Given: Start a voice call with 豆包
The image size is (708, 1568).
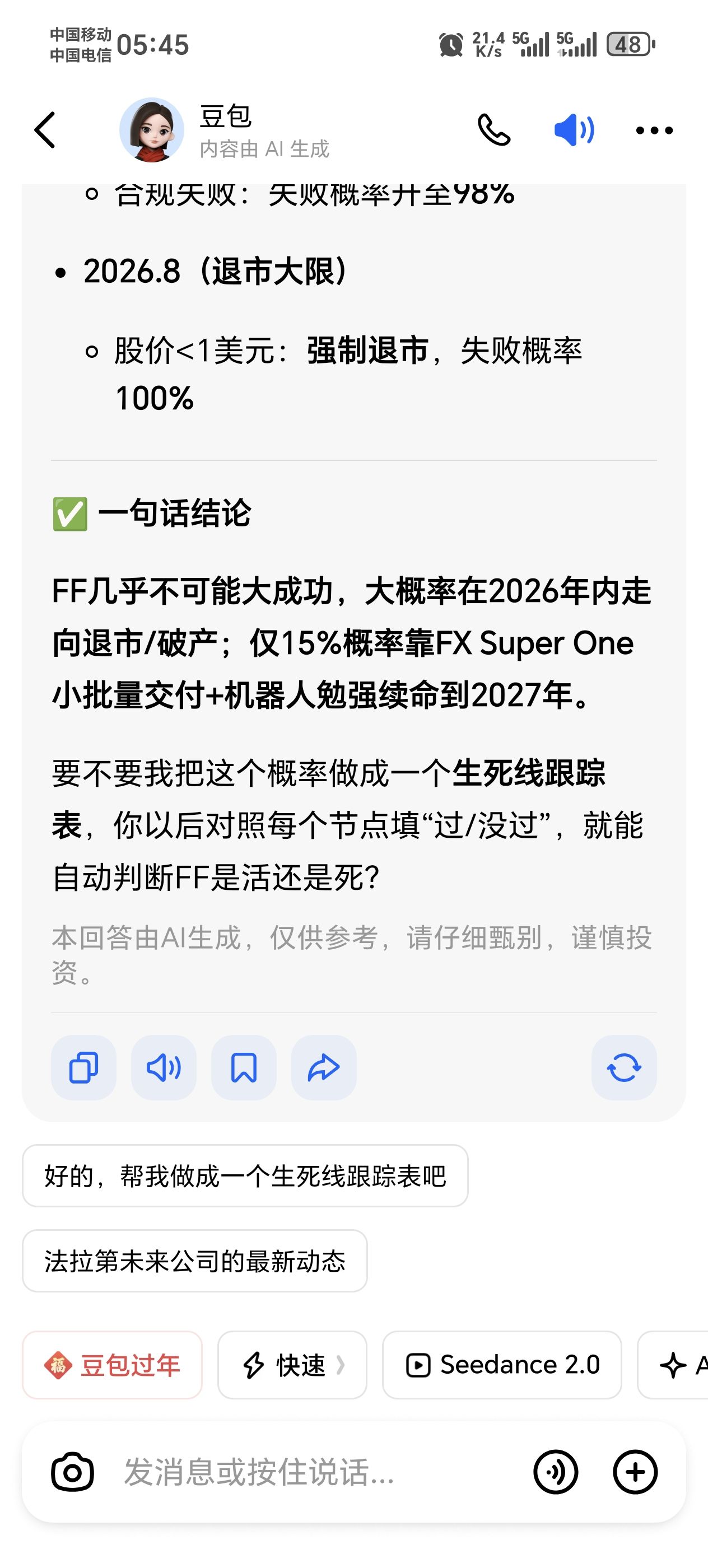Looking at the screenshot, I should coord(493,130).
